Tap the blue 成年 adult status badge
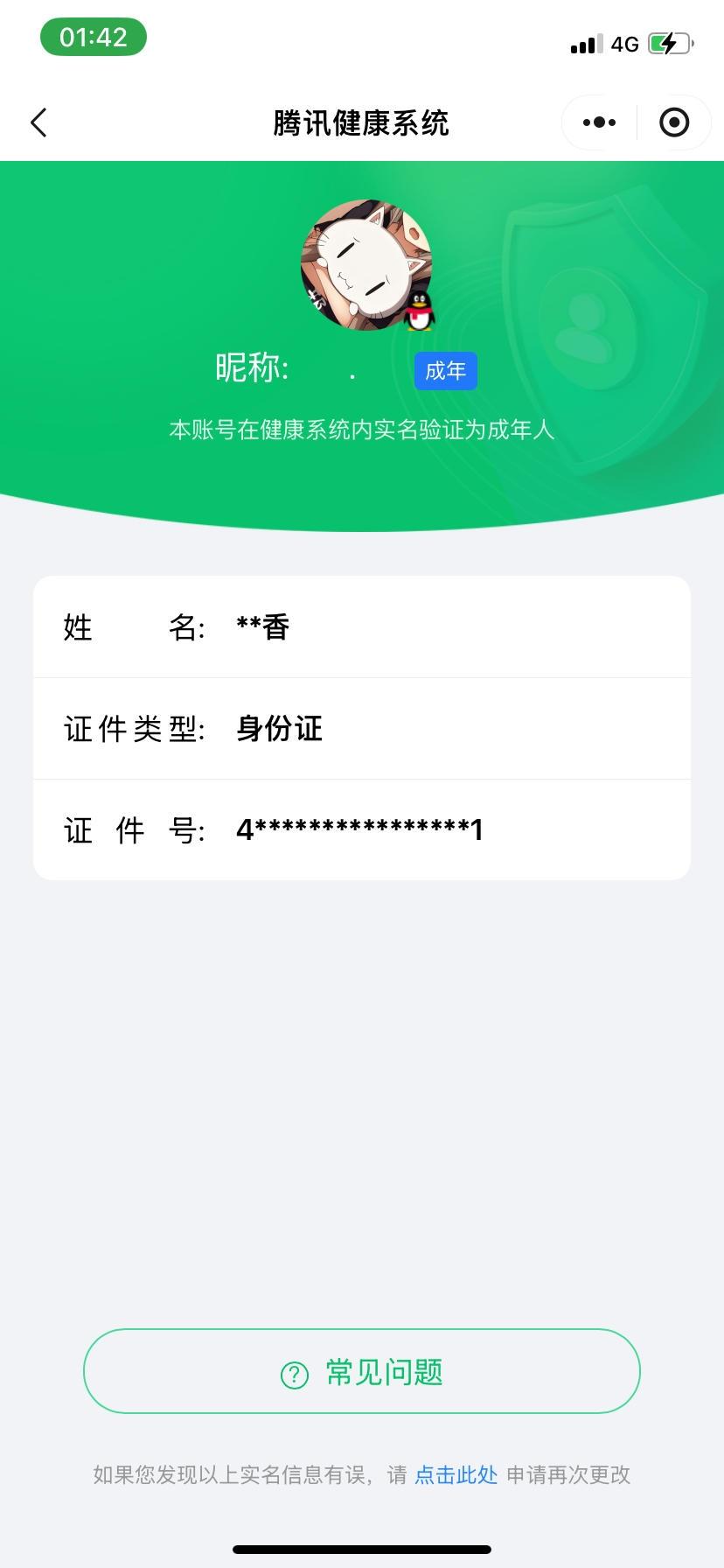The height and width of the screenshot is (1568, 724). [446, 371]
